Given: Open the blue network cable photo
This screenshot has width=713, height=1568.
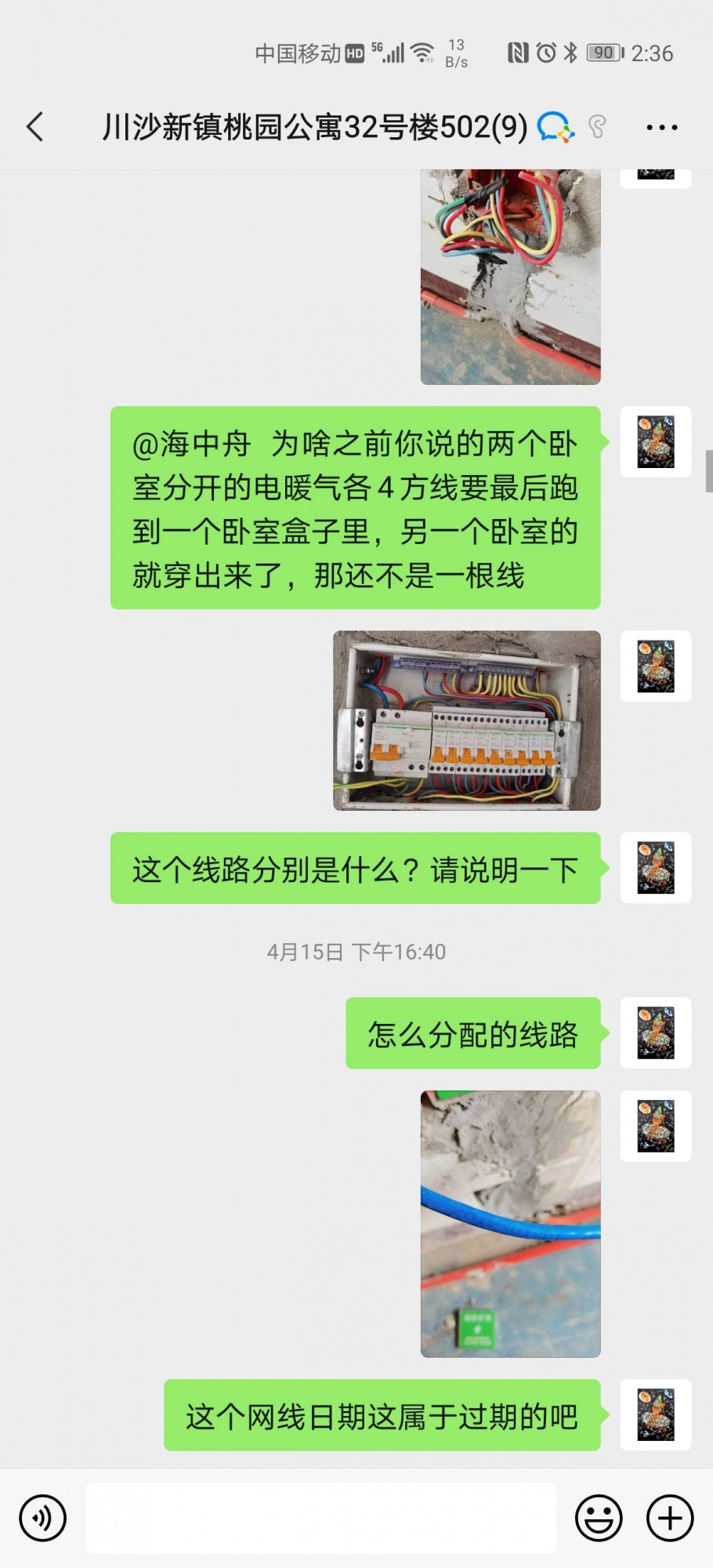Looking at the screenshot, I should click(511, 1224).
